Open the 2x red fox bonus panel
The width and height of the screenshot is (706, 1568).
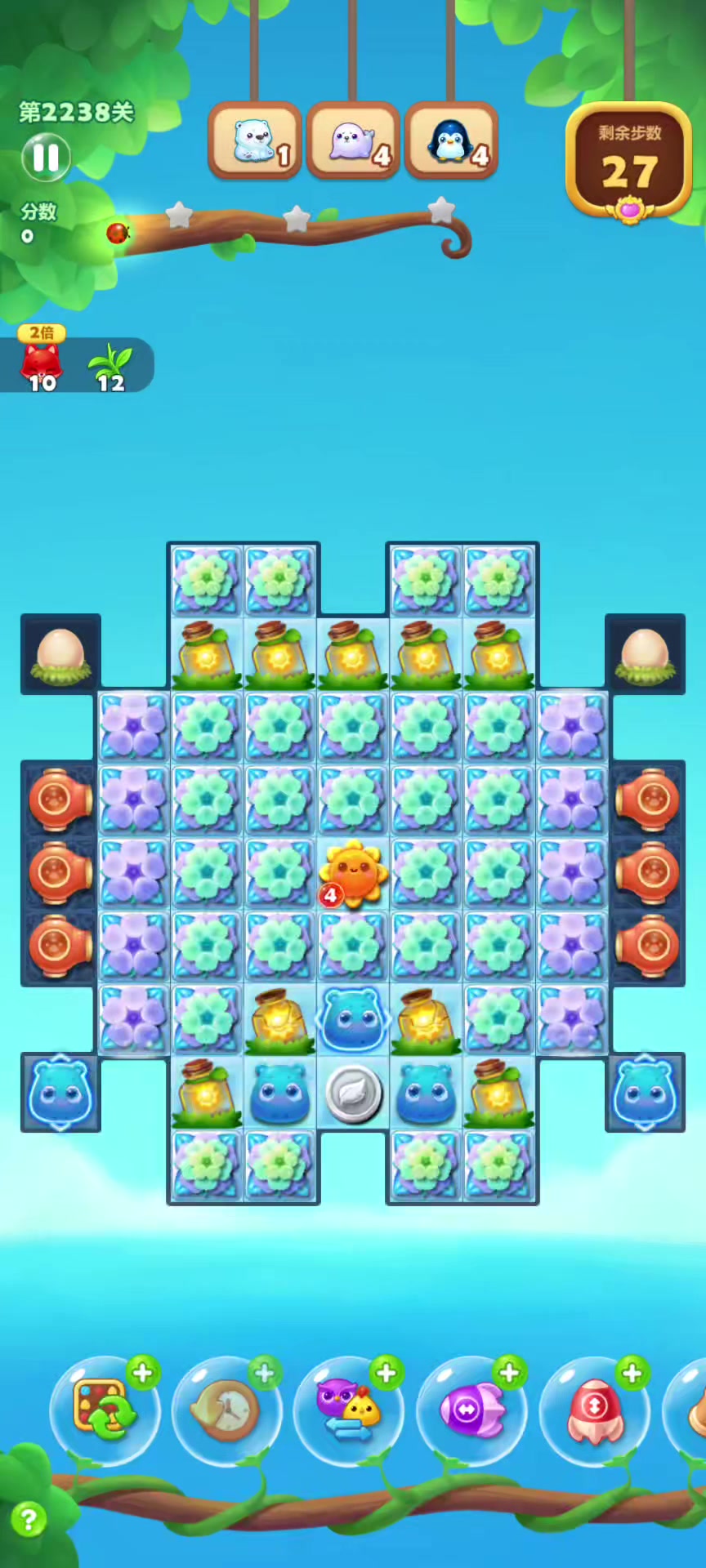[42, 363]
